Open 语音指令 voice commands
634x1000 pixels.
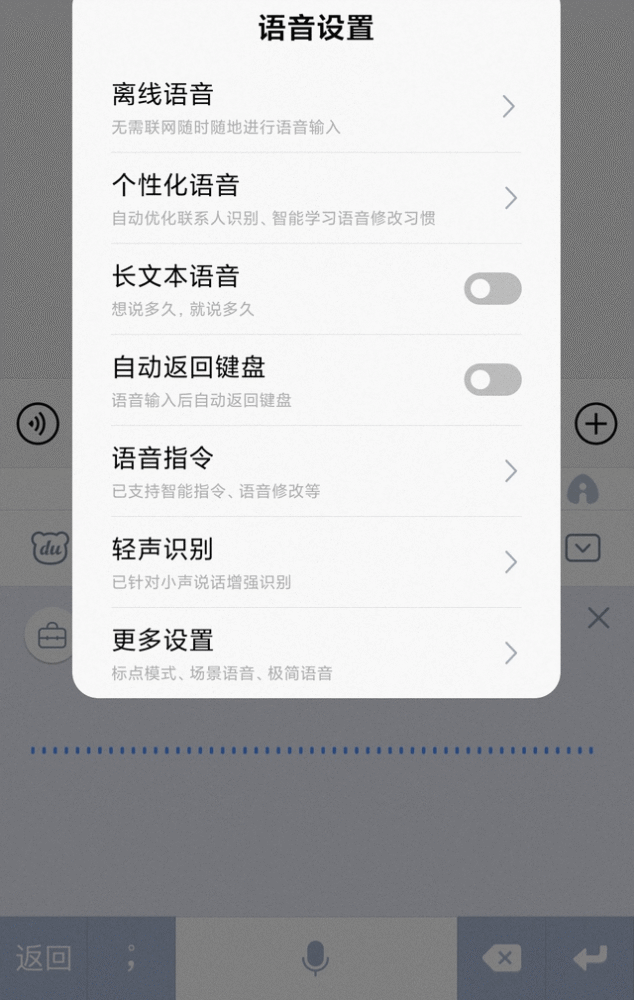click(315, 471)
